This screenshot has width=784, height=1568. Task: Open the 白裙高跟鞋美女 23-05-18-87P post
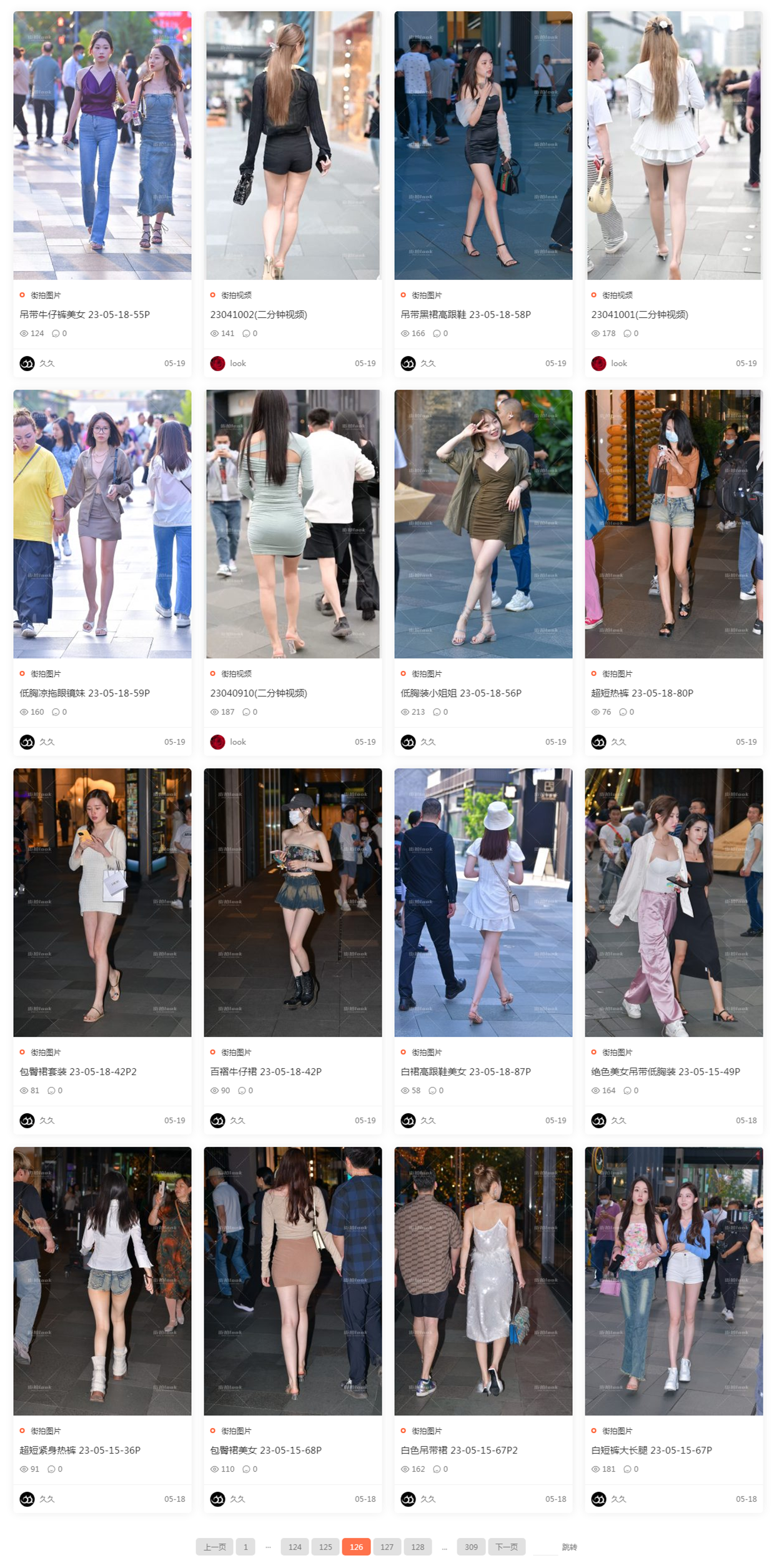point(465,1071)
